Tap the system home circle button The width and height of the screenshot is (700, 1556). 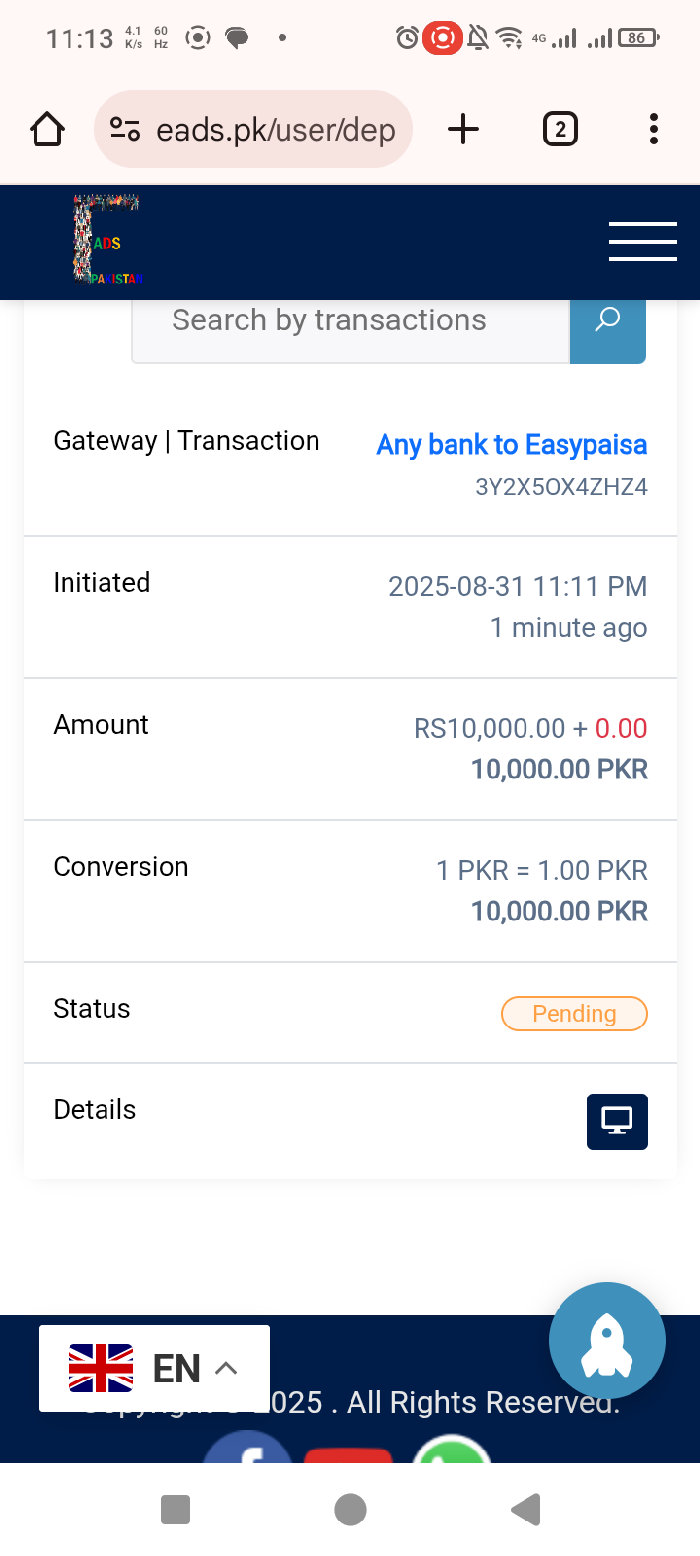[350, 1509]
